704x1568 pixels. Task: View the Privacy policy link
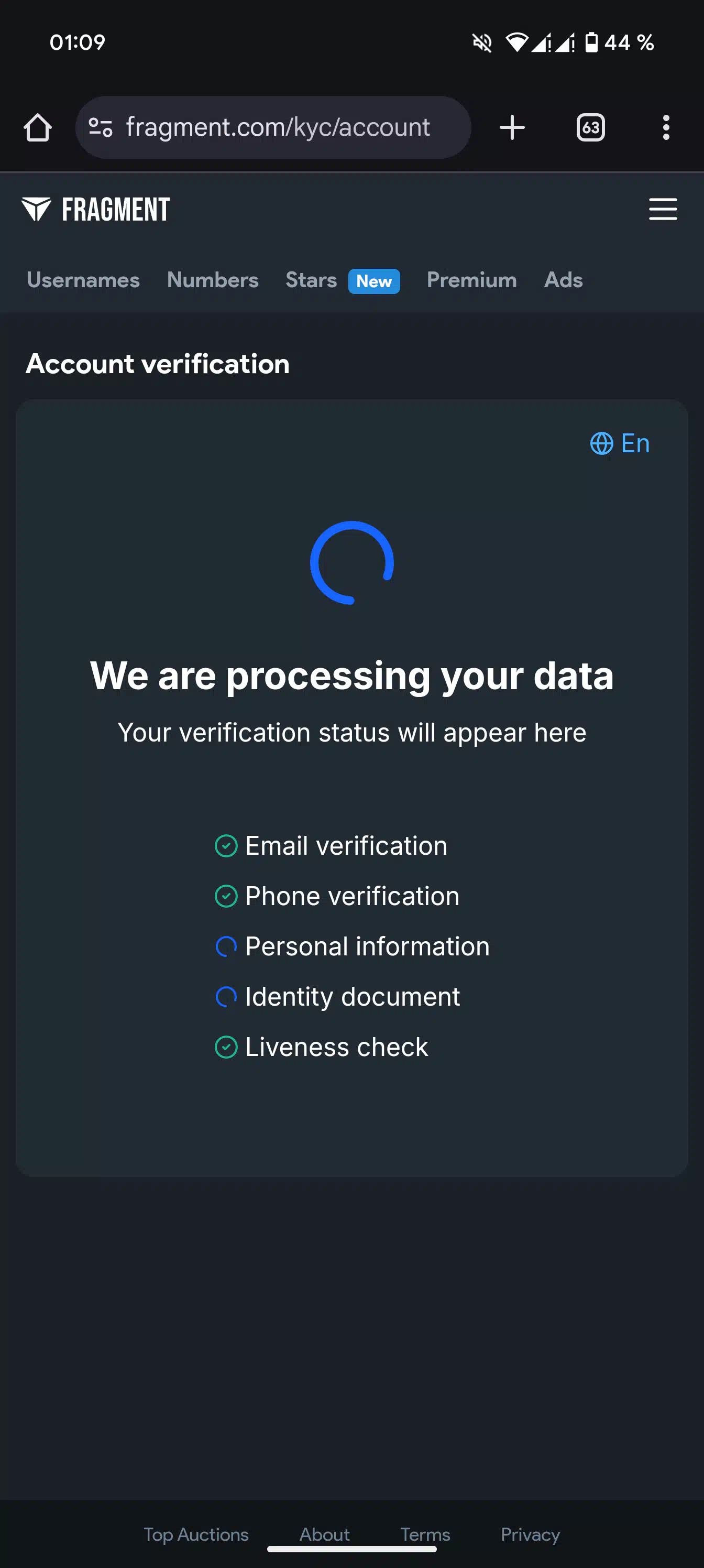[530, 1534]
